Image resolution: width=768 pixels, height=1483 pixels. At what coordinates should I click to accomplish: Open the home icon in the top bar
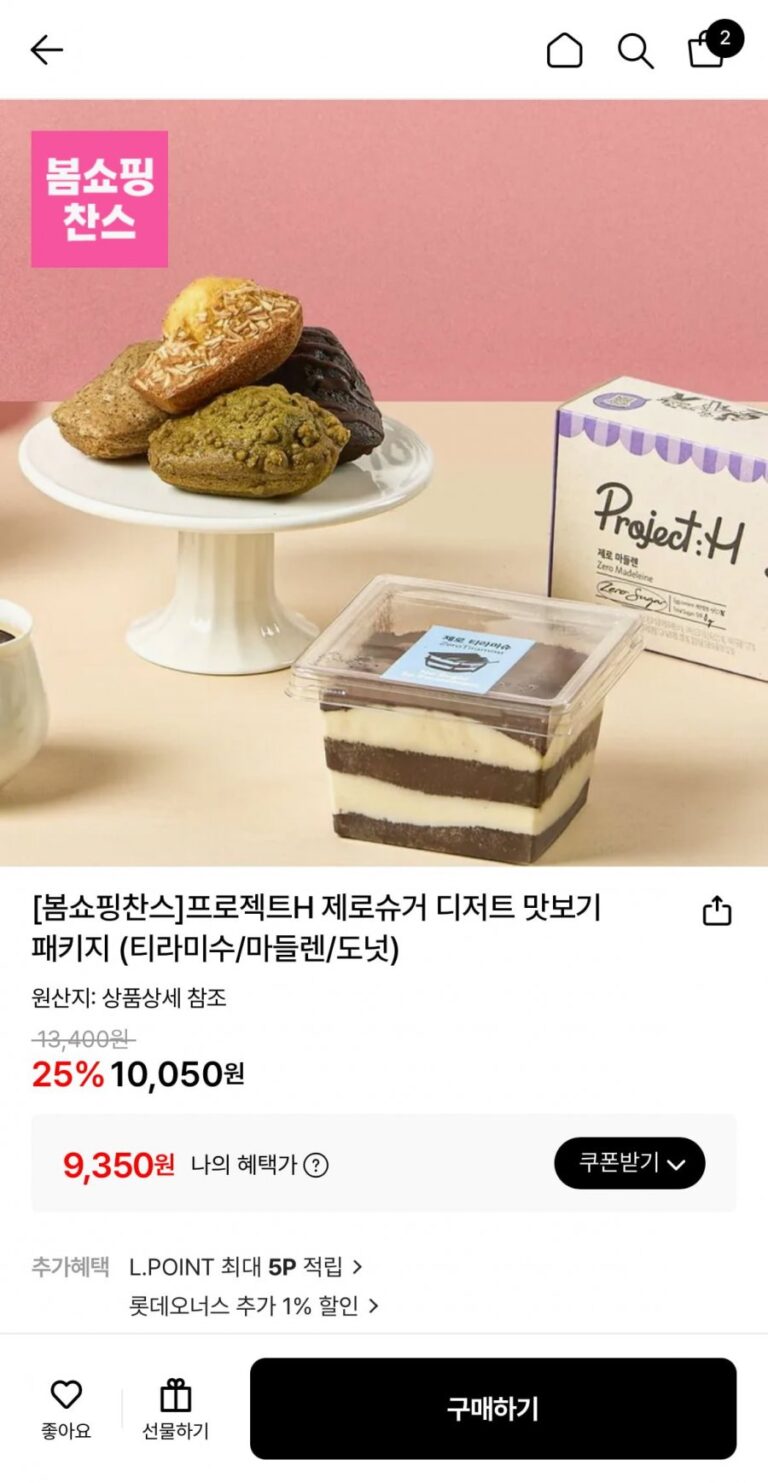tap(564, 50)
